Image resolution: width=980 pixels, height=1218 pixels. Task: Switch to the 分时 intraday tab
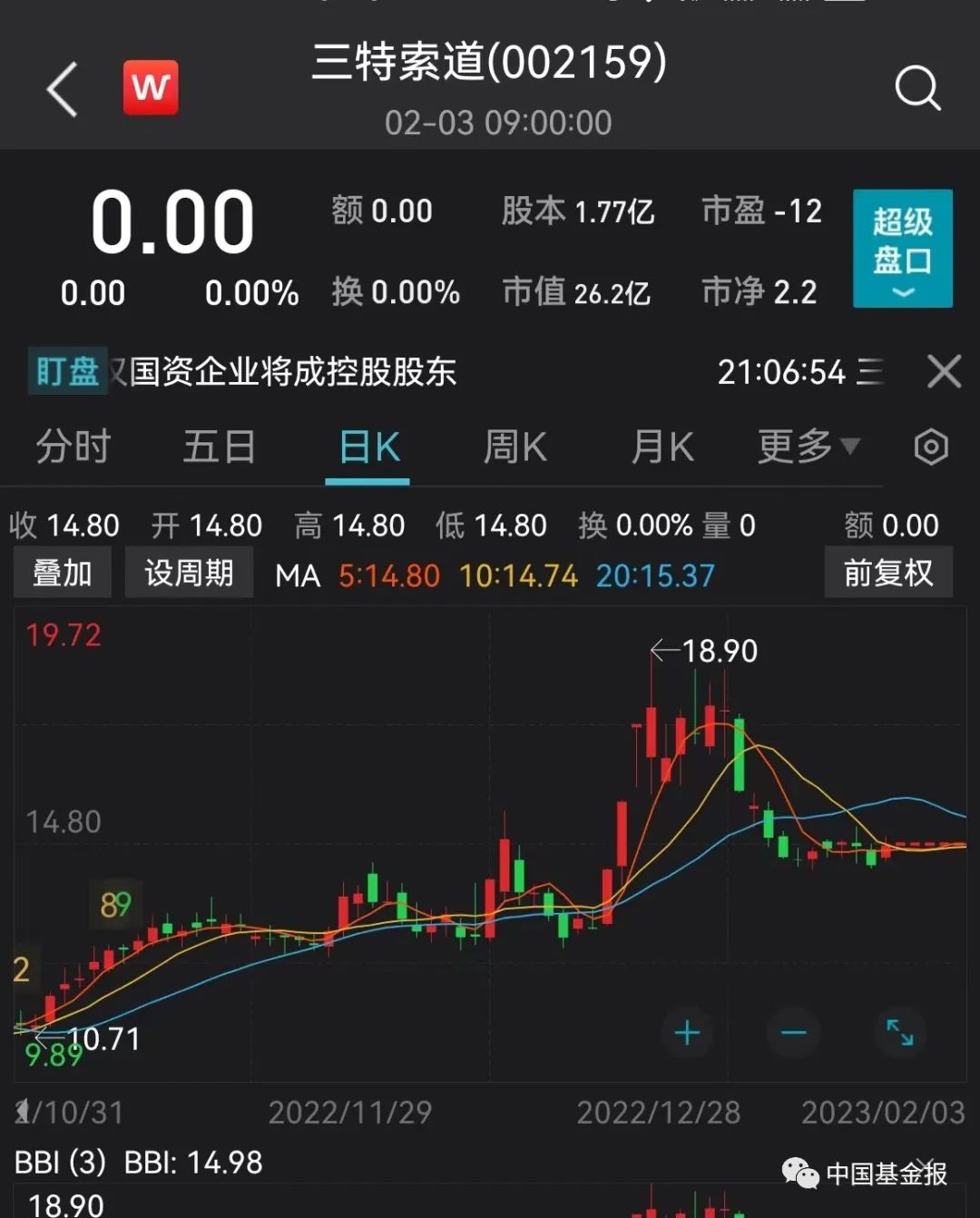(x=73, y=447)
